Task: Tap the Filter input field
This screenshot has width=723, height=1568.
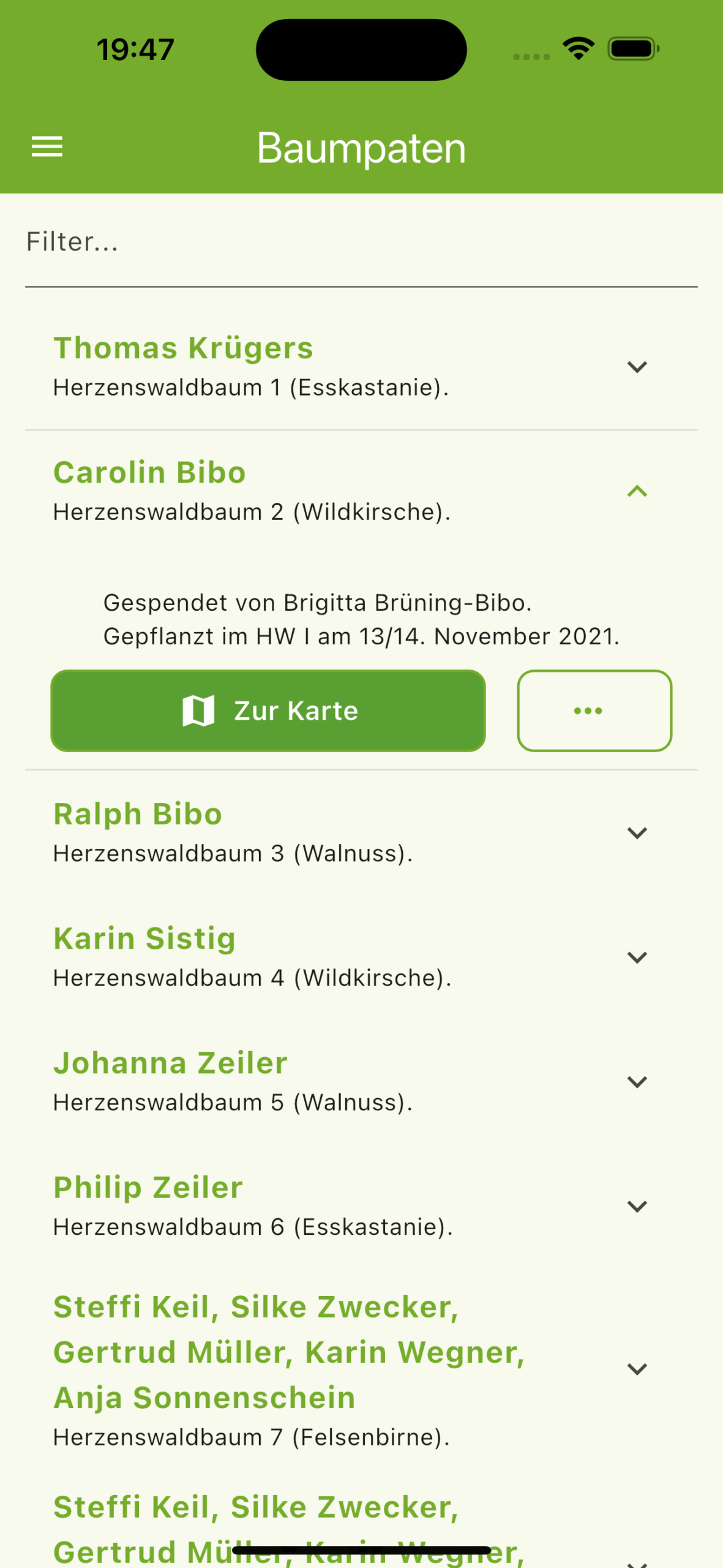Action: 361,243
